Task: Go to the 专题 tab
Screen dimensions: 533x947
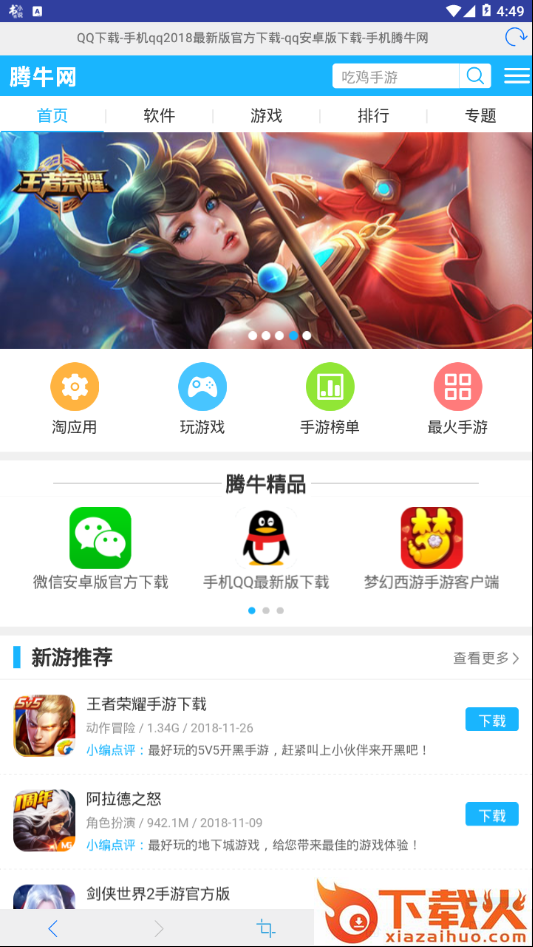Action: pyautogui.click(x=480, y=115)
